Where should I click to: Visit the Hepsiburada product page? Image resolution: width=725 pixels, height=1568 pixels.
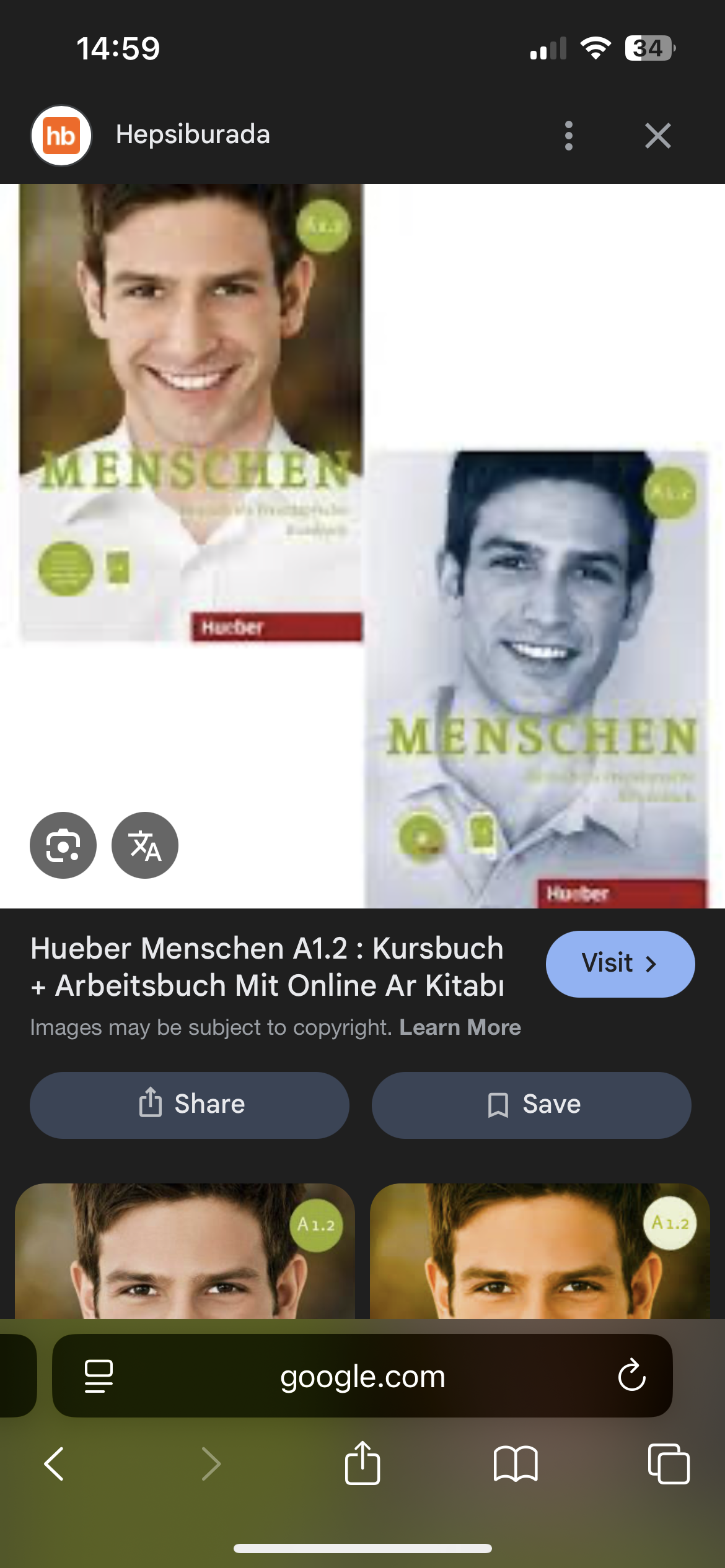coord(620,964)
